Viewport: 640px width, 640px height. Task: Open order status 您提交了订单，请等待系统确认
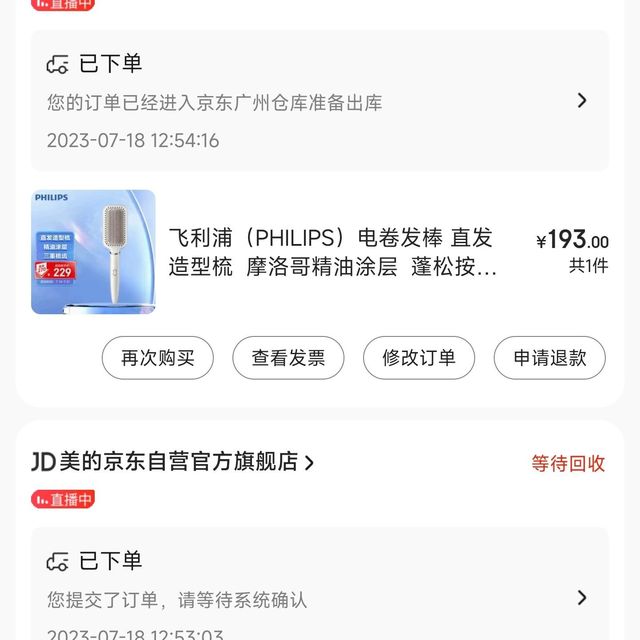tap(319, 596)
